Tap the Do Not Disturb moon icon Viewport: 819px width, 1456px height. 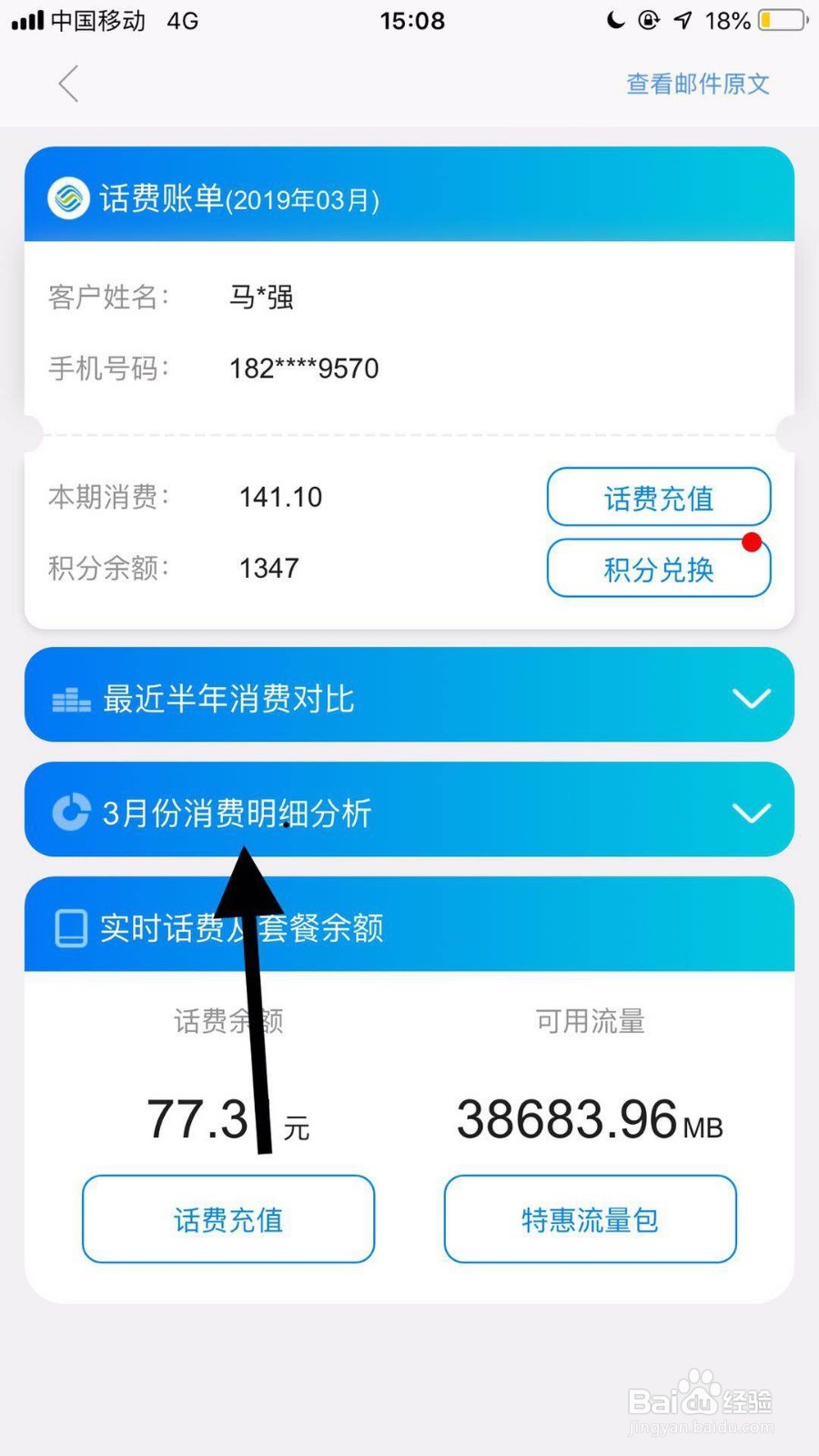(615, 20)
